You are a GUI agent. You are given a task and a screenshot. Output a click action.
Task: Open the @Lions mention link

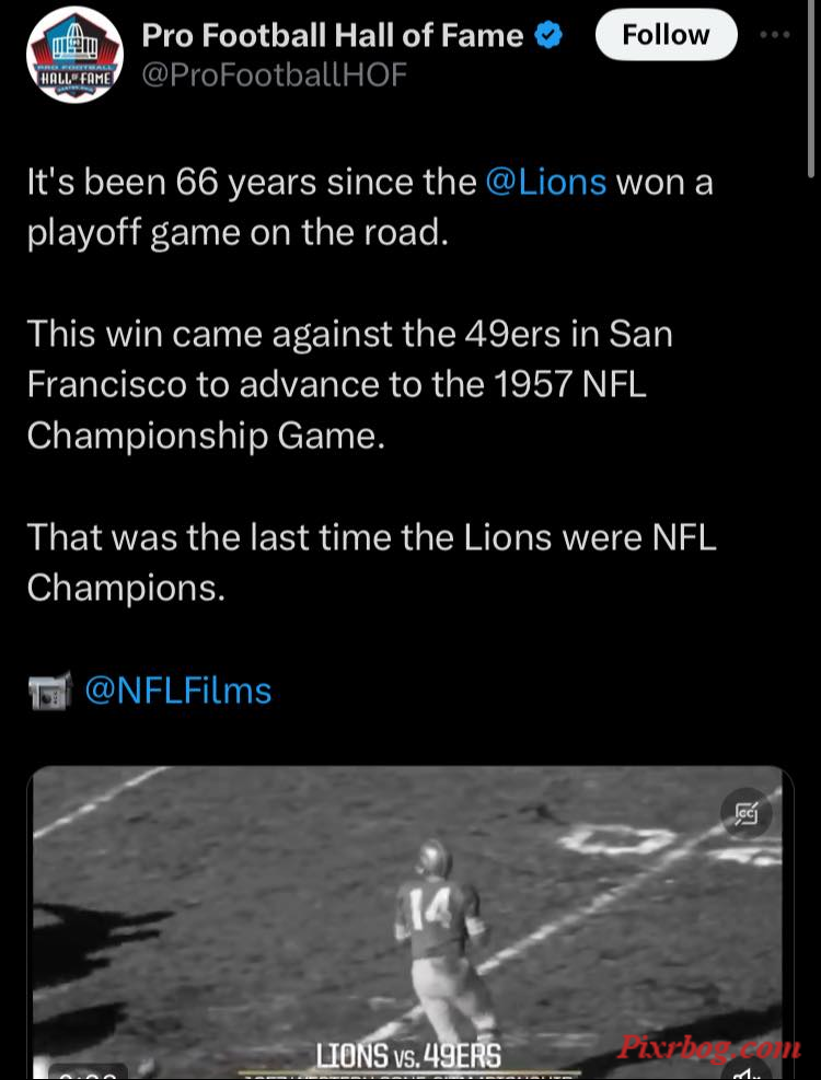point(545,182)
